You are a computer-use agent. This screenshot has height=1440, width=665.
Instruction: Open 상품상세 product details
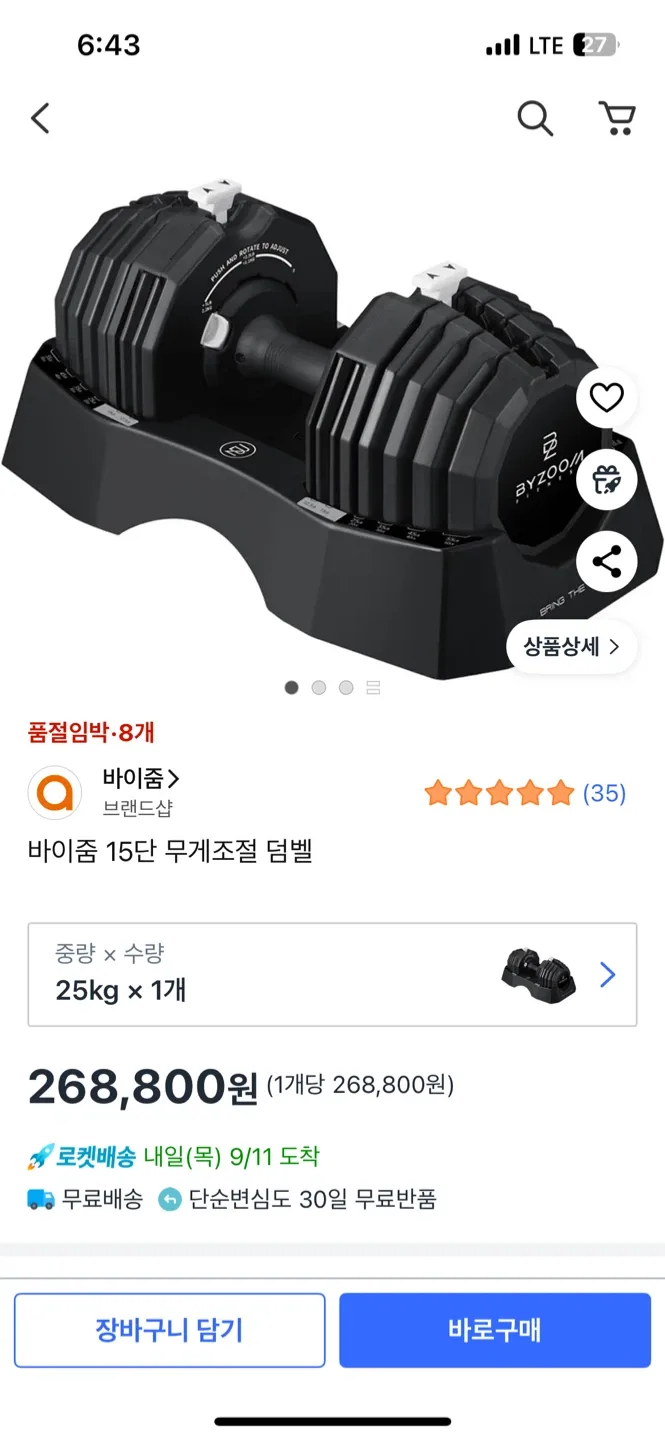[571, 646]
